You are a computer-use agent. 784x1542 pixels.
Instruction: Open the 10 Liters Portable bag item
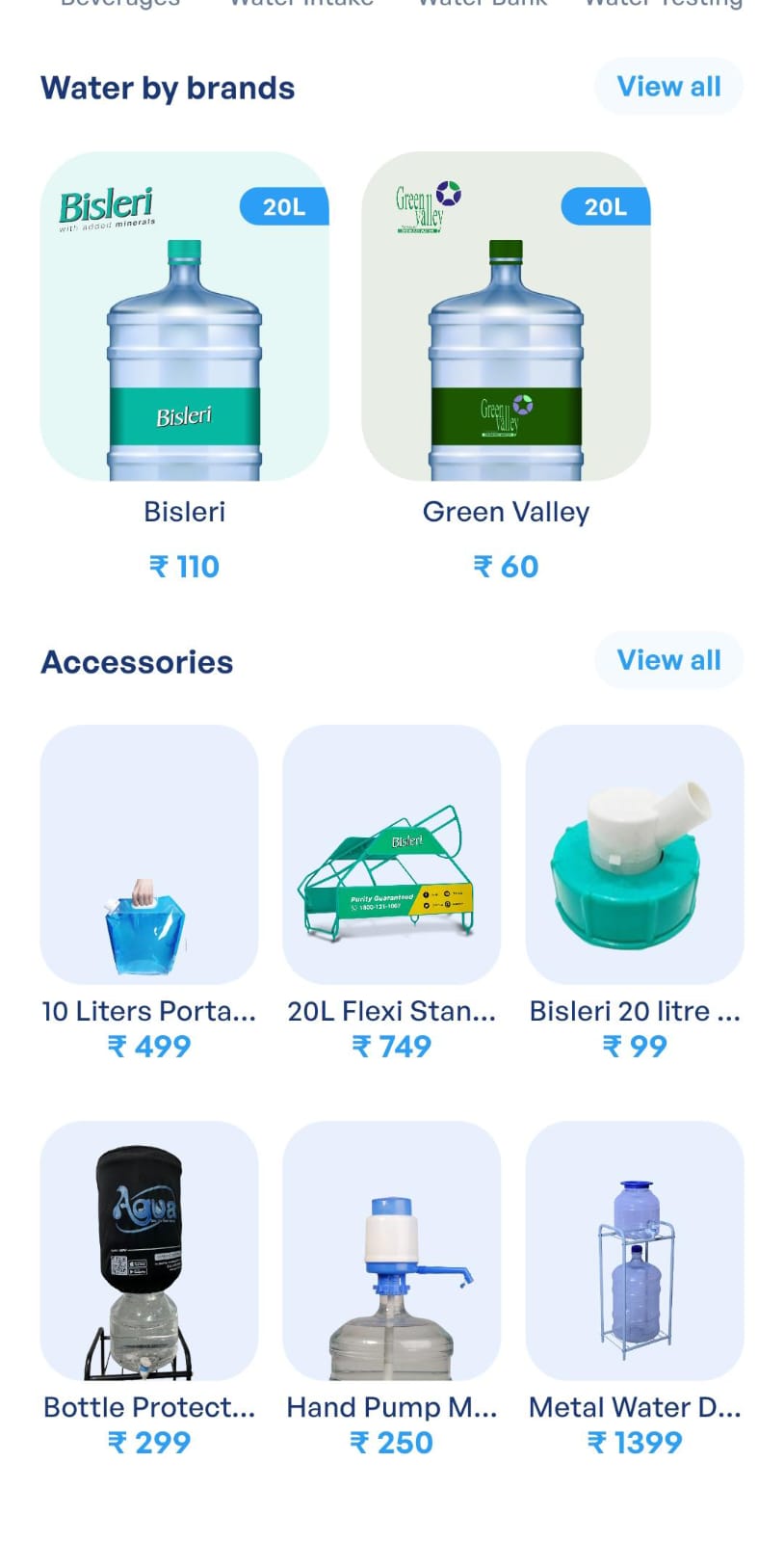[x=149, y=854]
